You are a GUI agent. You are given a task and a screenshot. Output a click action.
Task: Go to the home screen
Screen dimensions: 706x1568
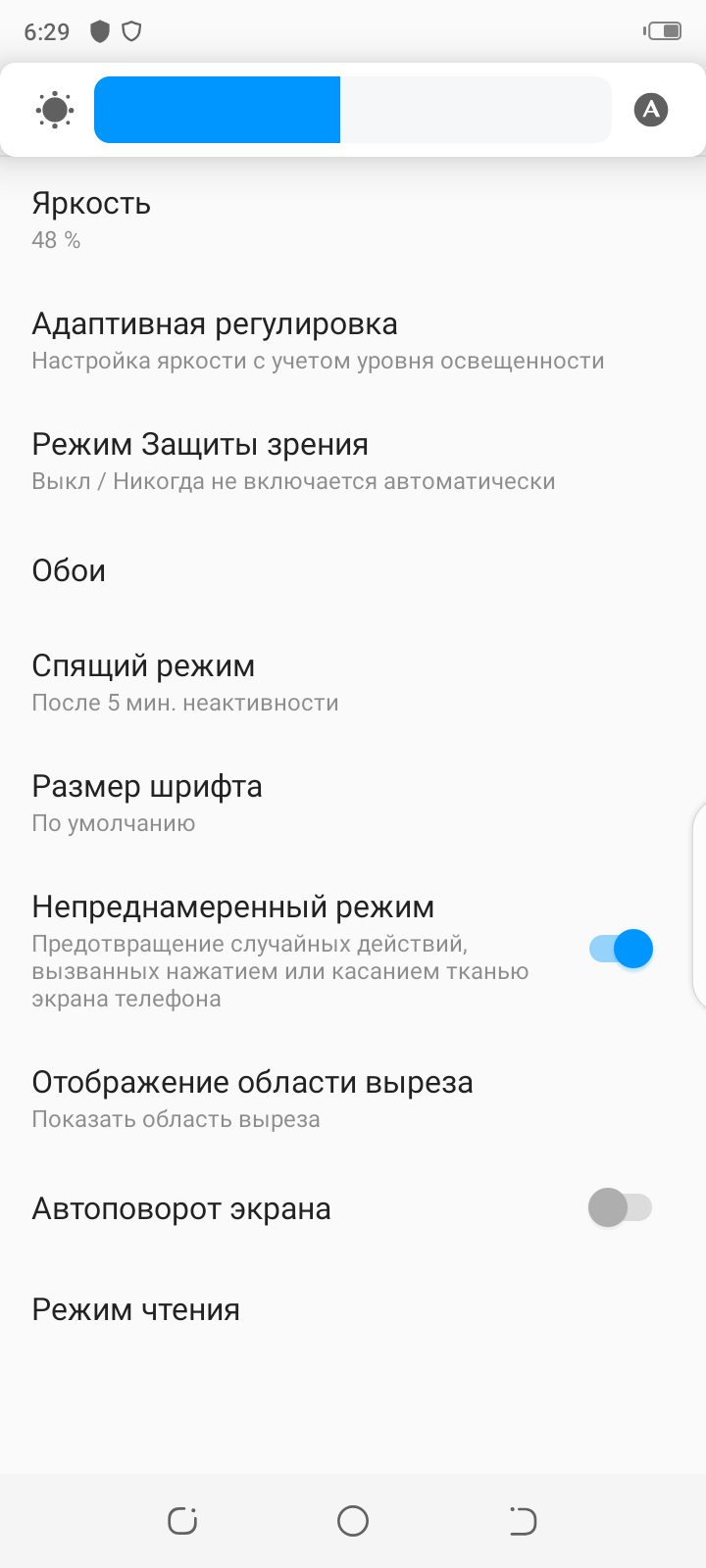[353, 1521]
